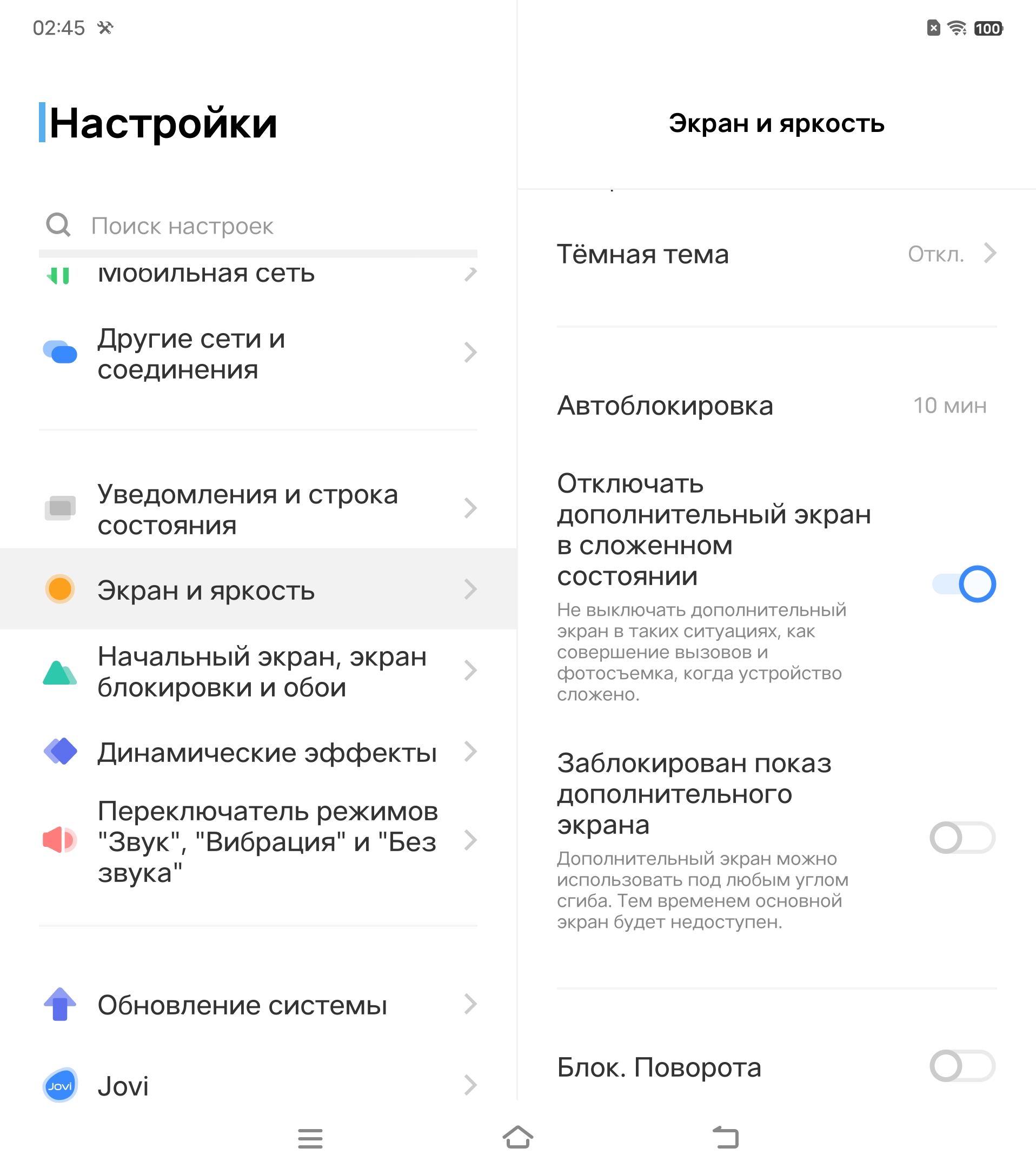Turn on Блок. Поворота switch
Viewport: 1036px width, 1168px height.
(x=962, y=1066)
